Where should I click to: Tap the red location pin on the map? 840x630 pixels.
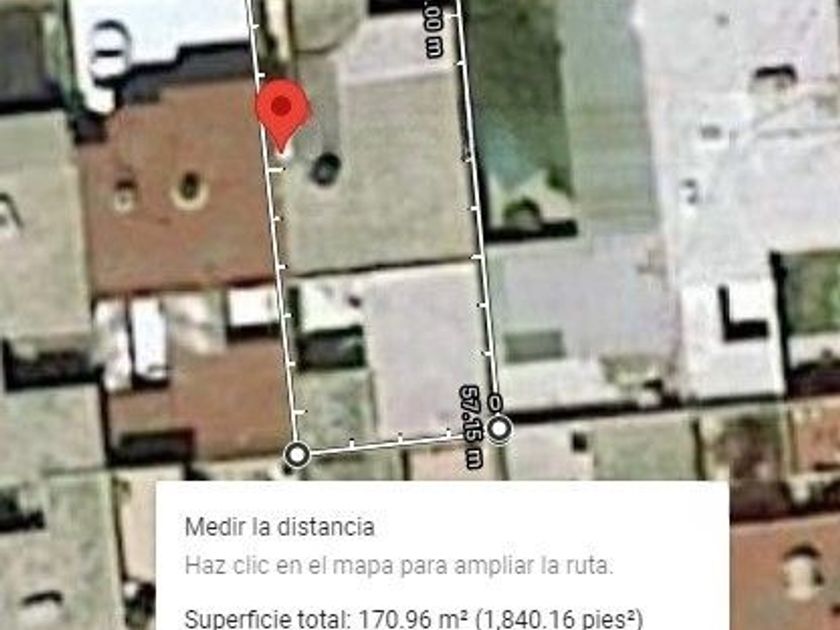coord(282,115)
